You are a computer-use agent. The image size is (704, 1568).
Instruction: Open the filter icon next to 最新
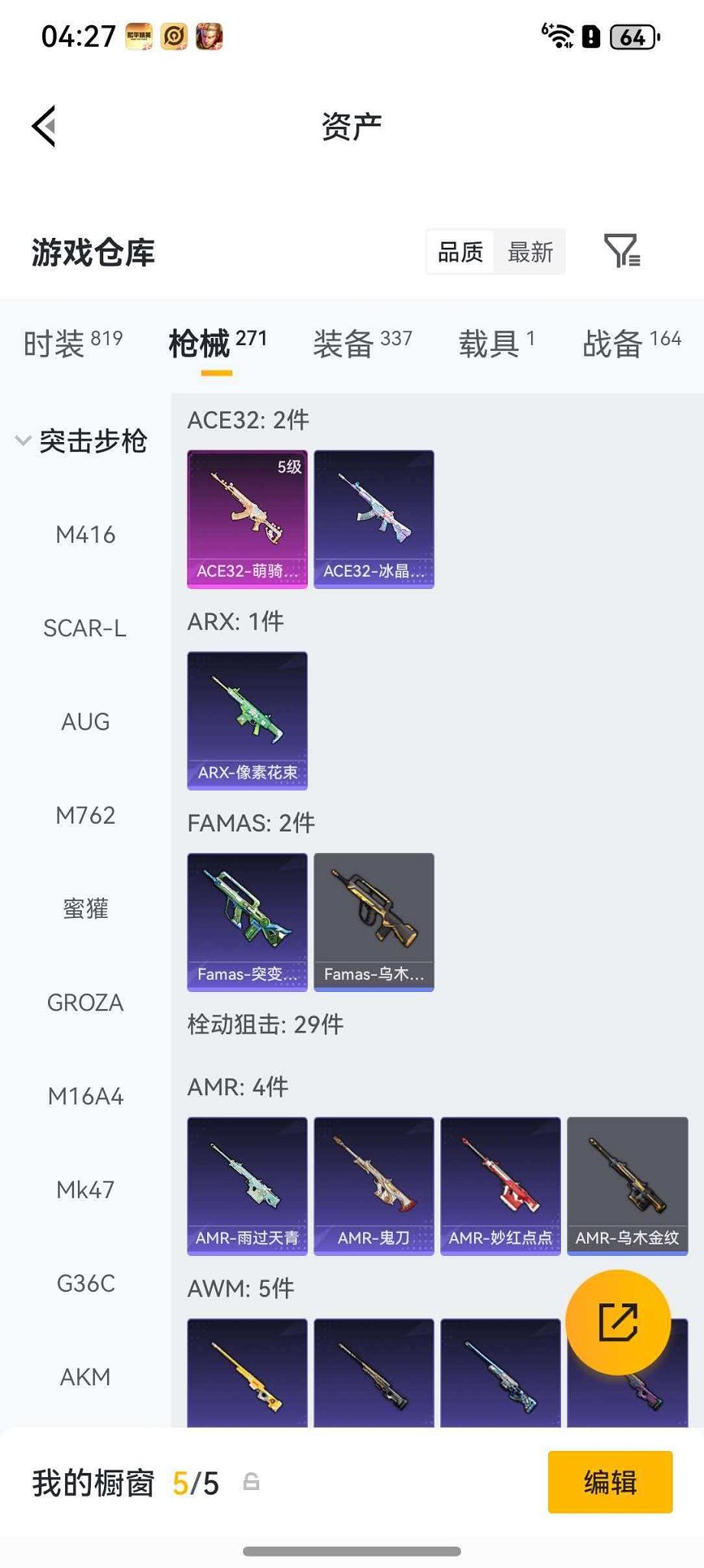(622, 252)
